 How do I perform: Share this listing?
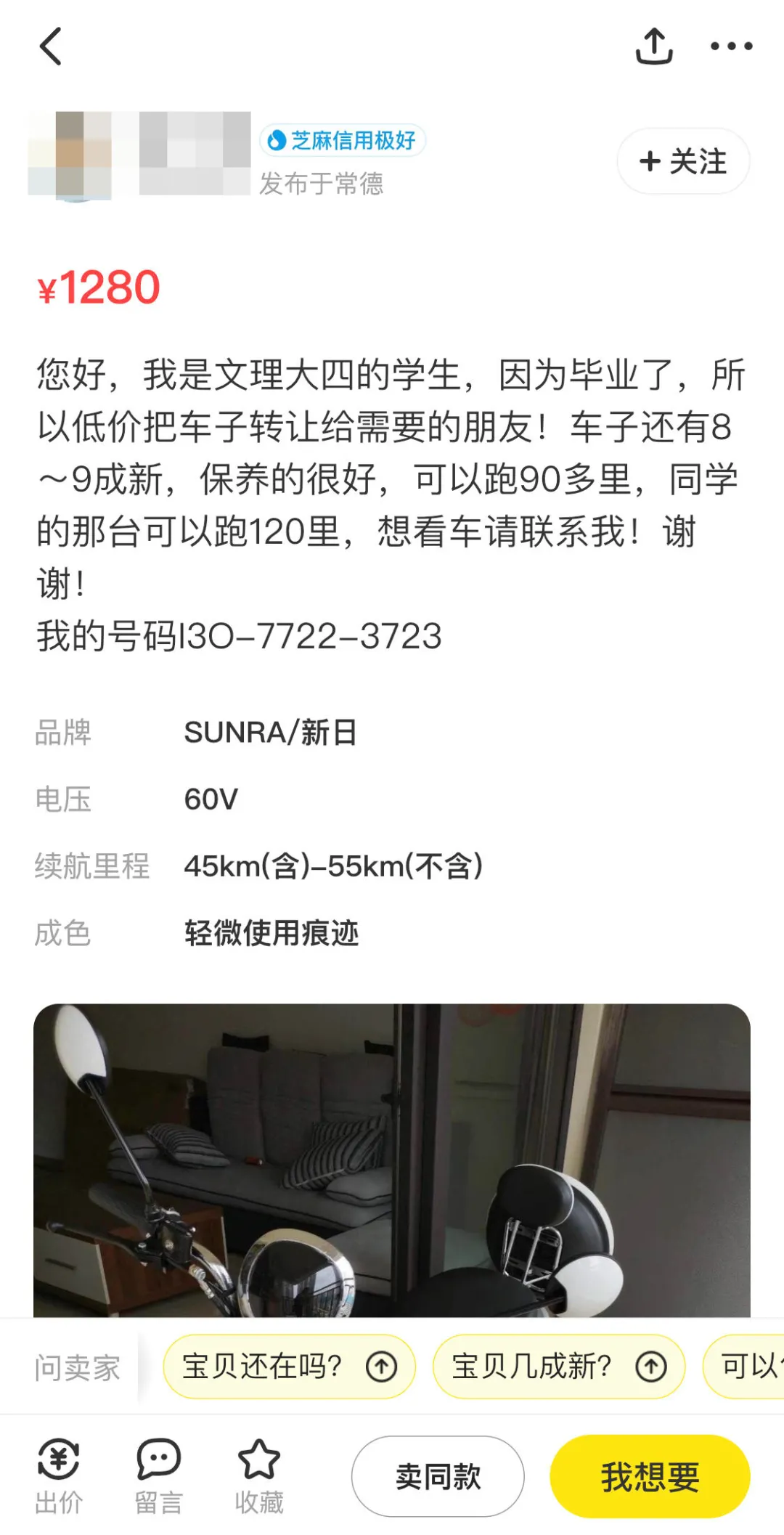coord(654,46)
